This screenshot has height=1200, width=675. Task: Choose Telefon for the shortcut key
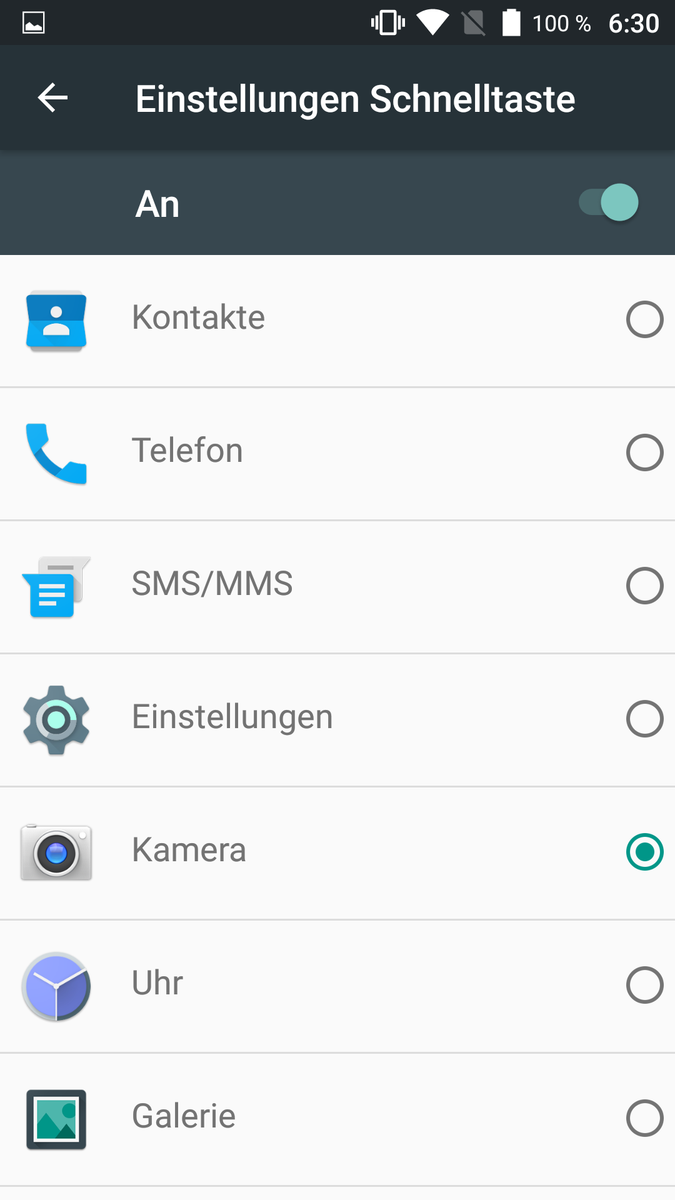[644, 453]
